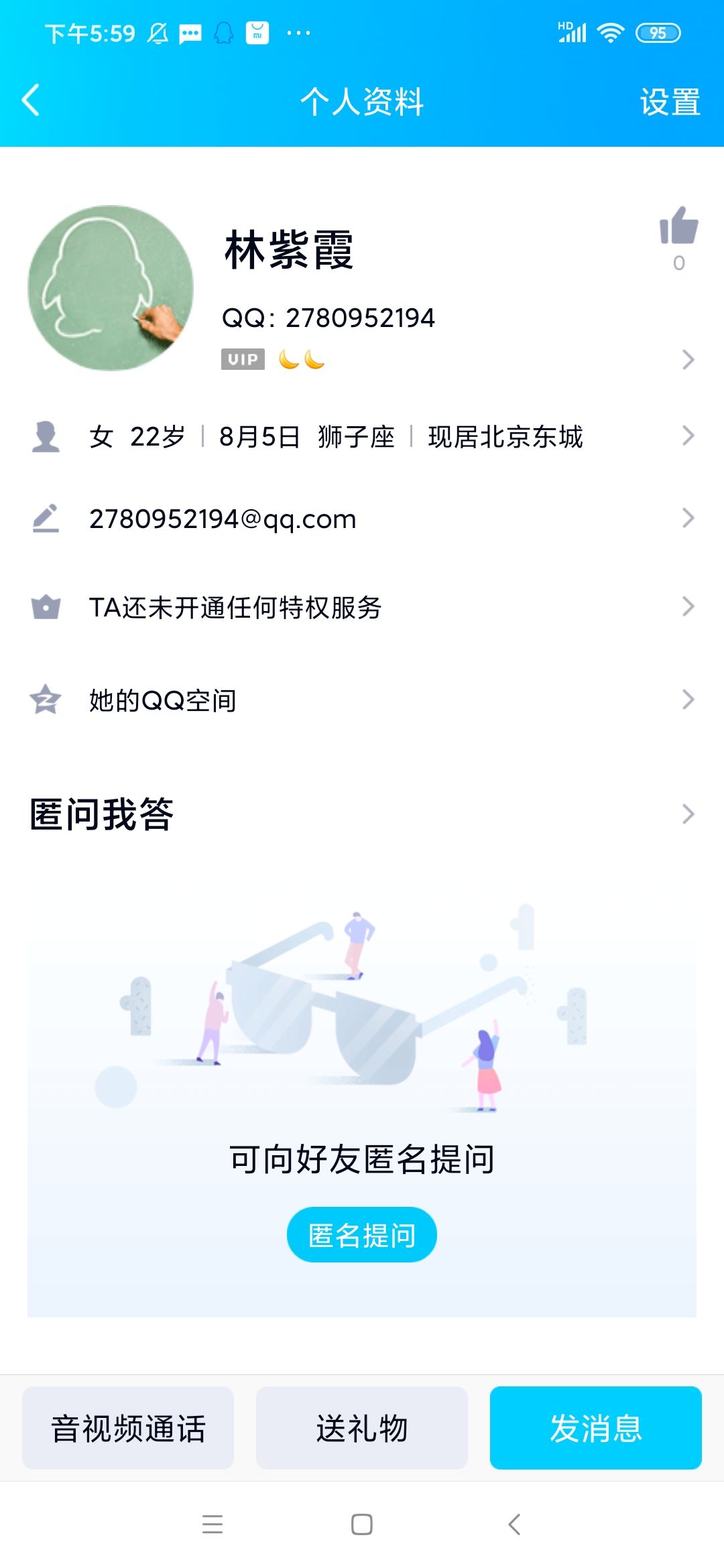The width and height of the screenshot is (724, 1568).
Task: Open 匿问我答 section via its chevron
Action: coord(687,813)
